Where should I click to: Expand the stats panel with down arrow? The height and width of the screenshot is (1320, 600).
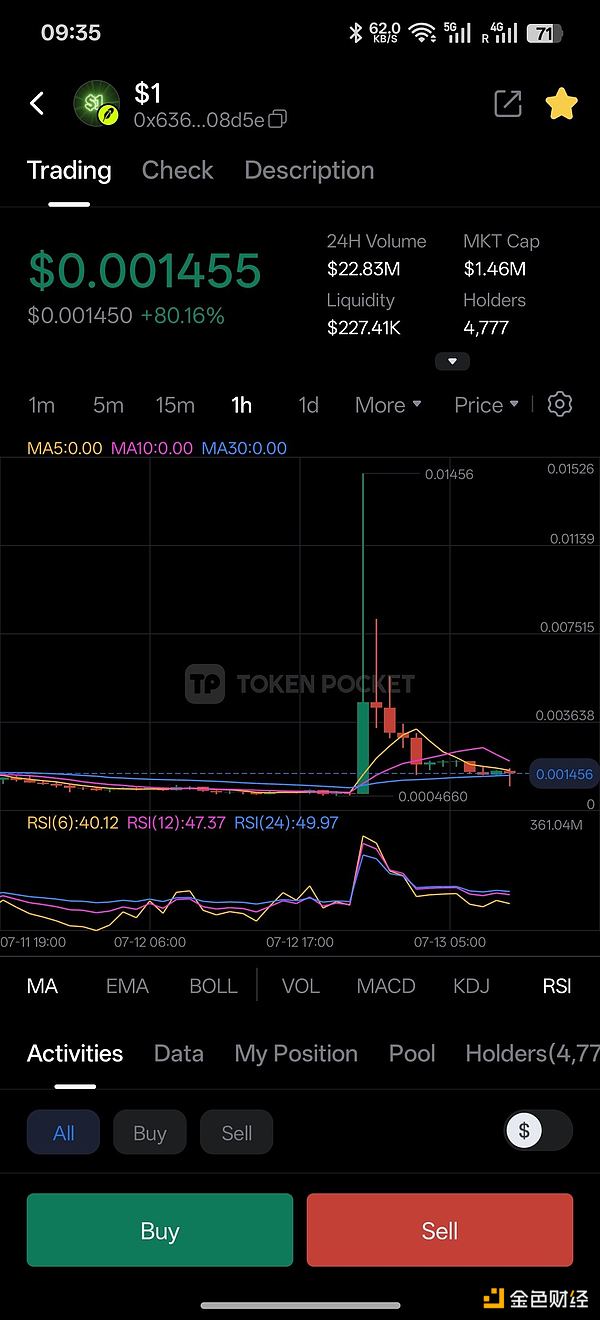point(452,361)
